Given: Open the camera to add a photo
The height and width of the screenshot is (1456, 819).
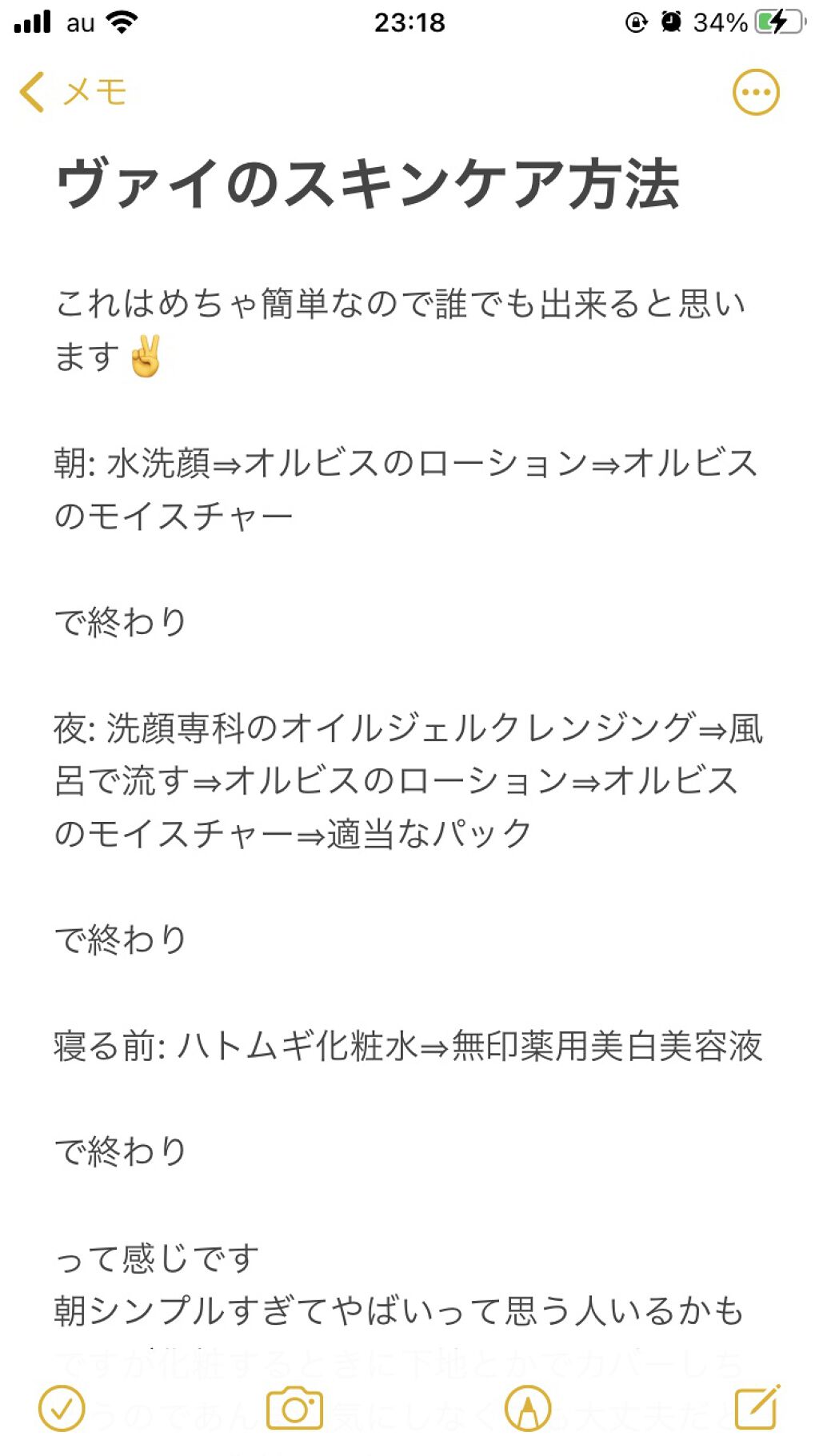Looking at the screenshot, I should [294, 1408].
